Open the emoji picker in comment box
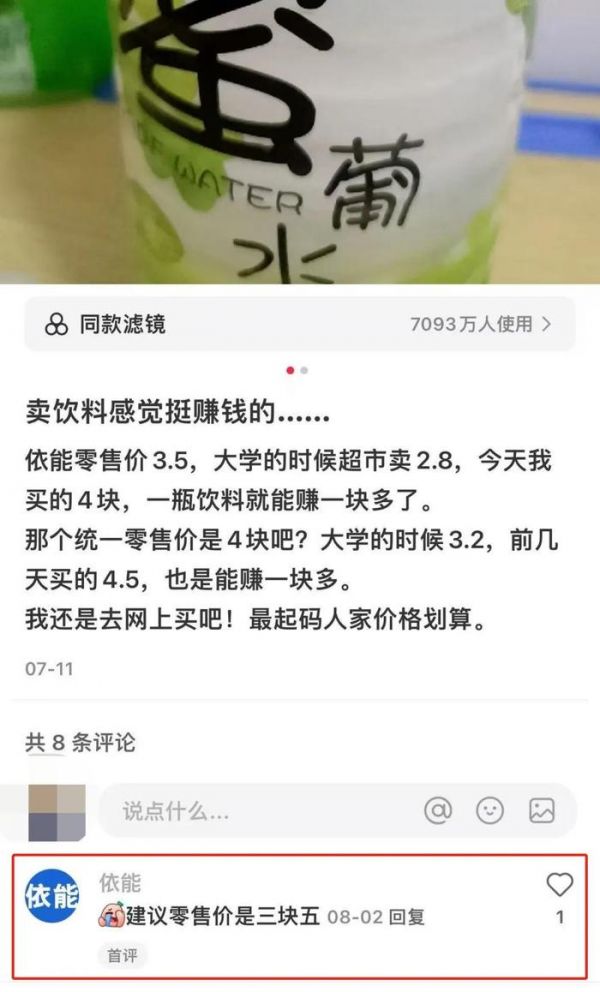 (490, 810)
